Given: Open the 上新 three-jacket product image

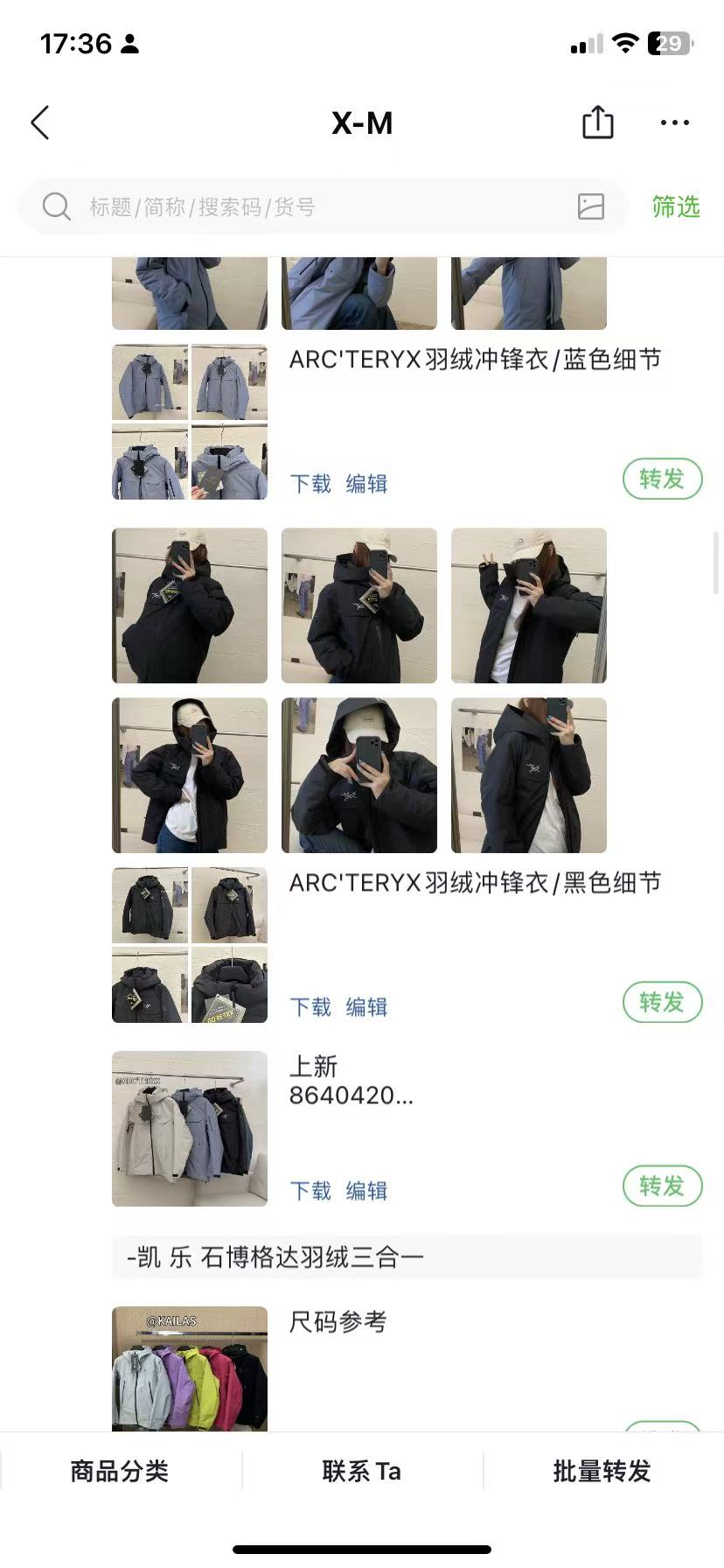Looking at the screenshot, I should [x=190, y=1129].
